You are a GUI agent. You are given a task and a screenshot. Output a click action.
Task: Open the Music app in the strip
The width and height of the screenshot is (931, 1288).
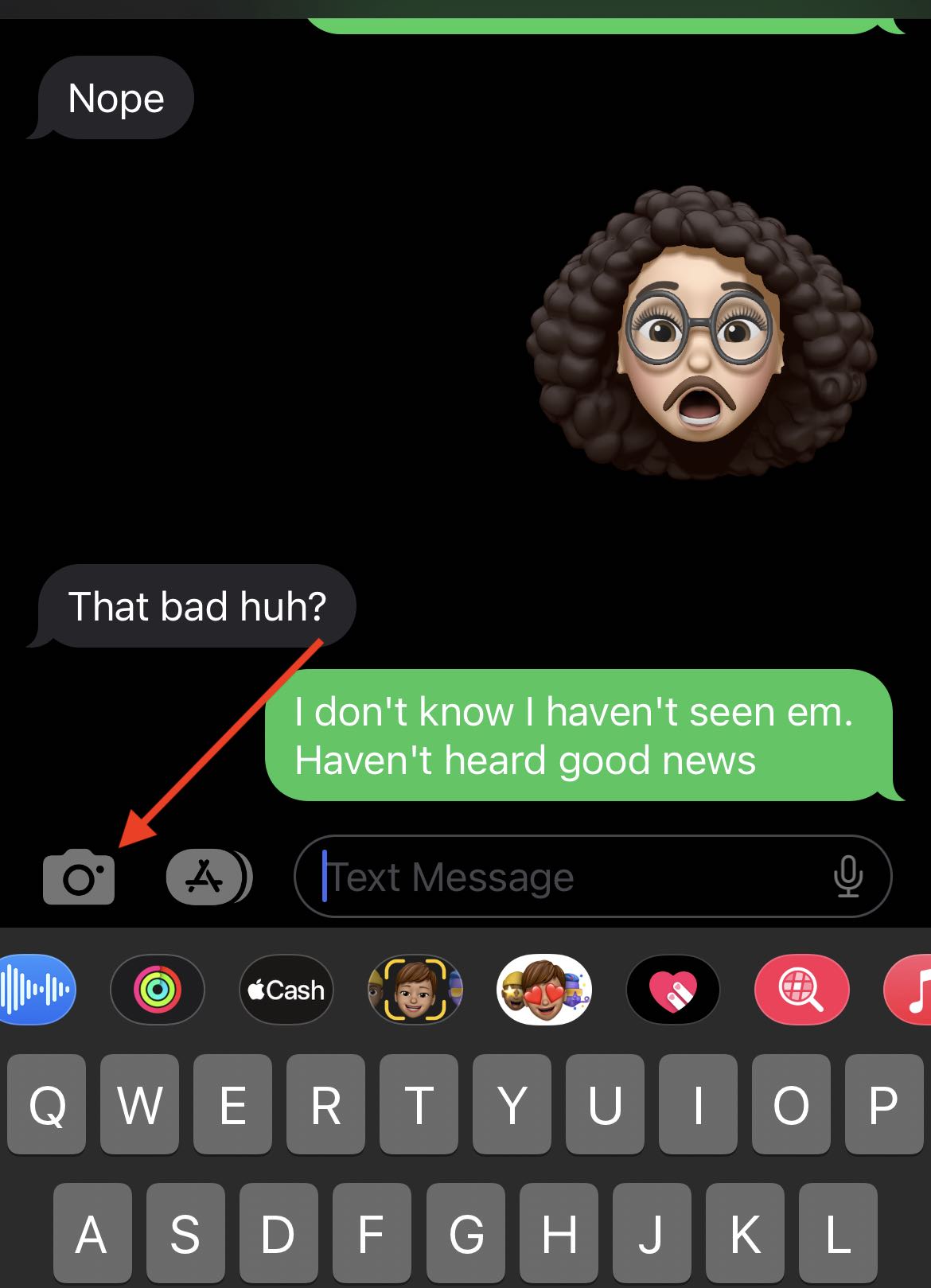tap(911, 990)
